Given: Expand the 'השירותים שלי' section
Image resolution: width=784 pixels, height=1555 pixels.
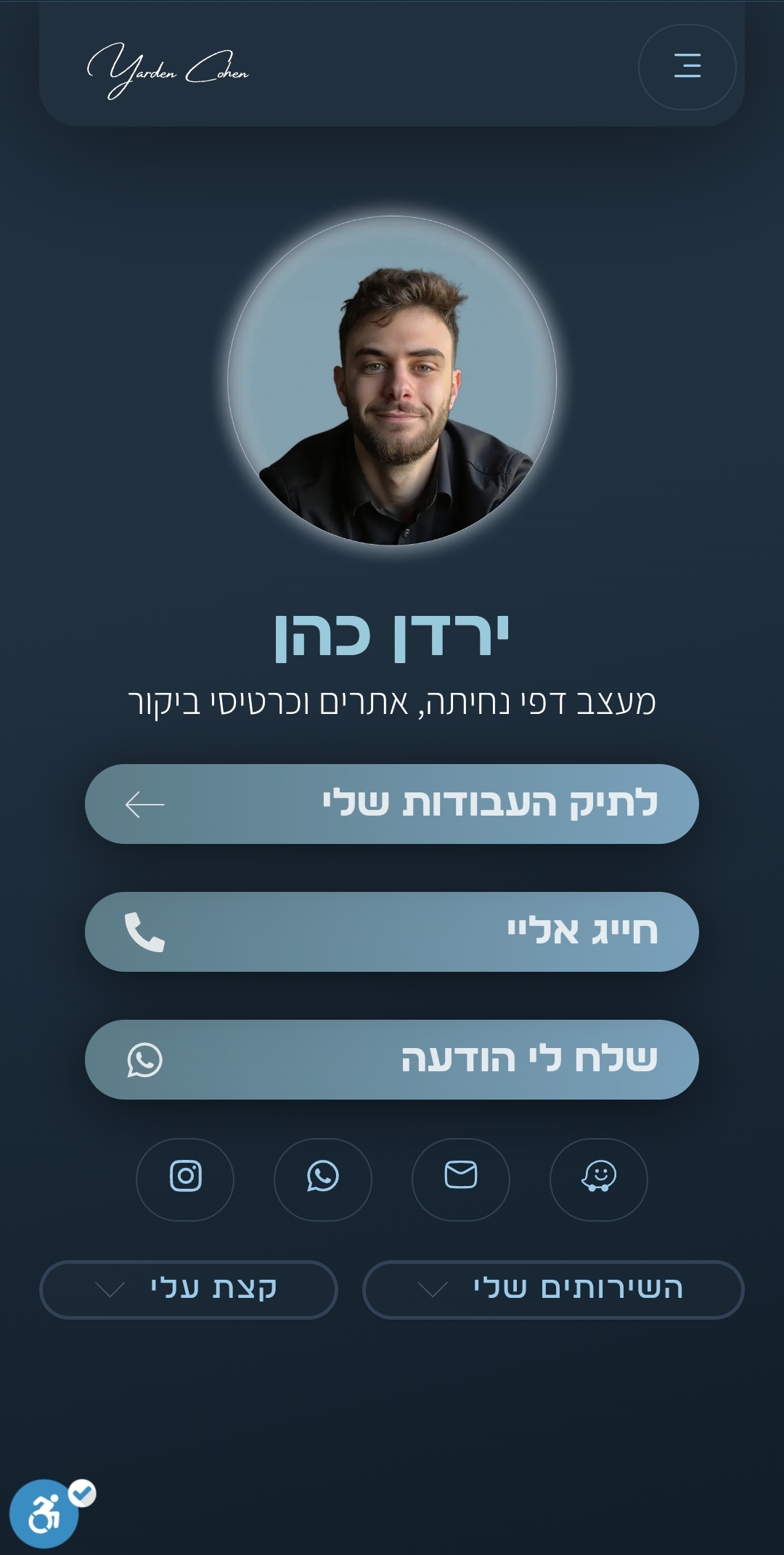Looking at the screenshot, I should (553, 1289).
